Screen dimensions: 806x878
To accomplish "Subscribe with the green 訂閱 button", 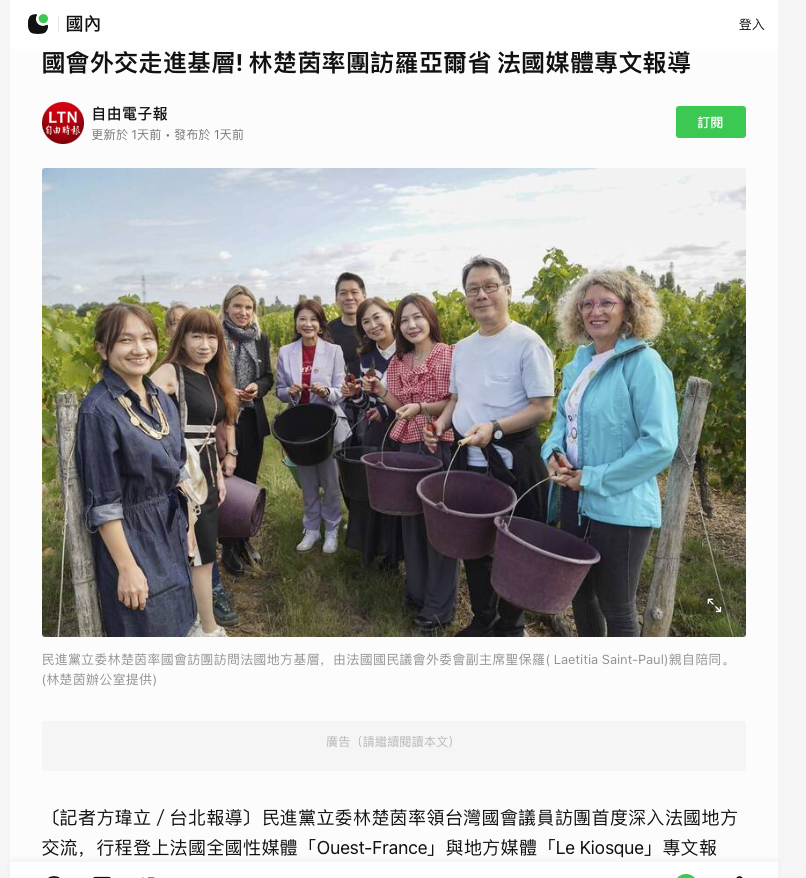I will (710, 122).
